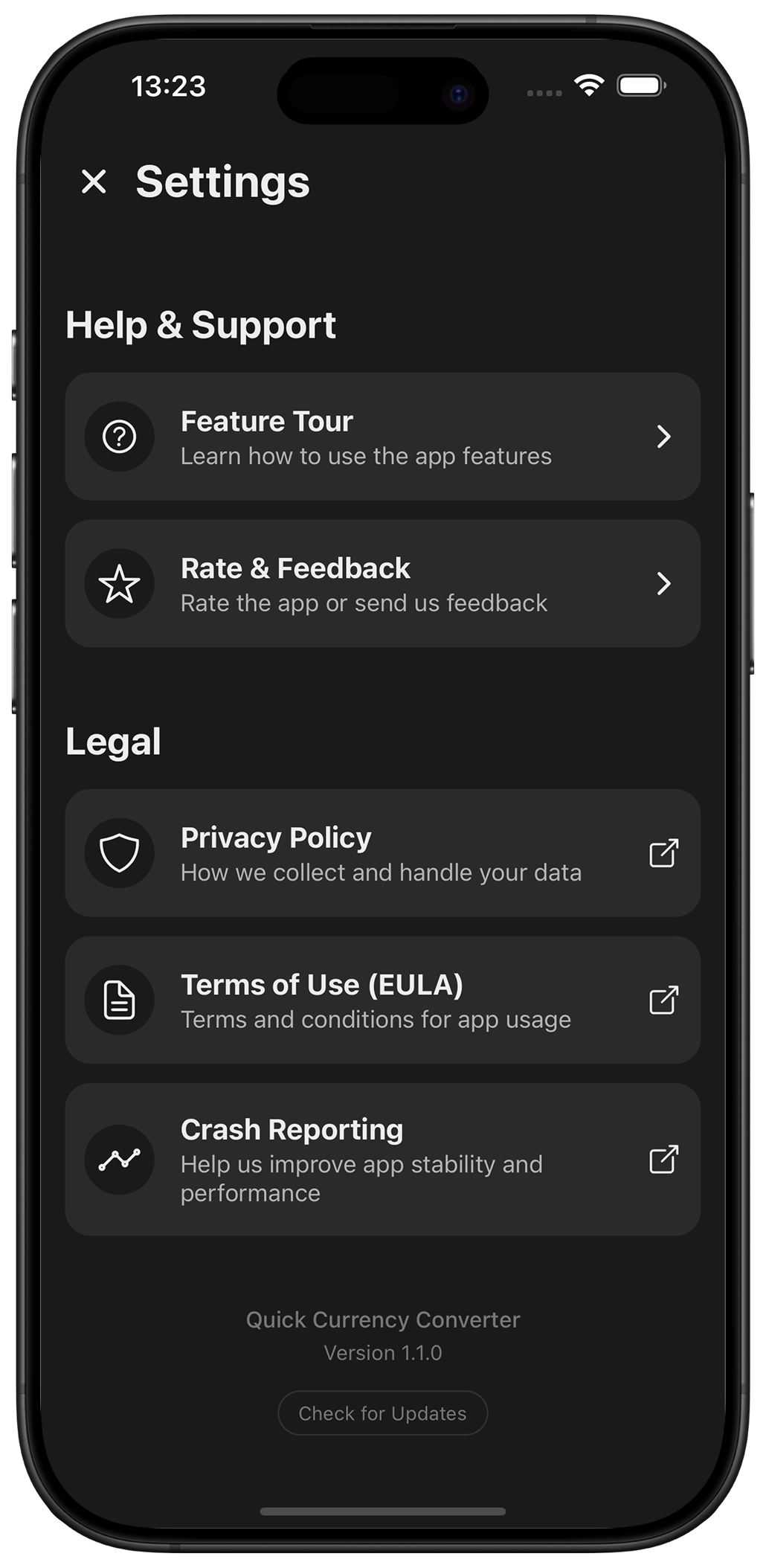Open the Privacy Policy link
766x1568 pixels.
pos(383,853)
